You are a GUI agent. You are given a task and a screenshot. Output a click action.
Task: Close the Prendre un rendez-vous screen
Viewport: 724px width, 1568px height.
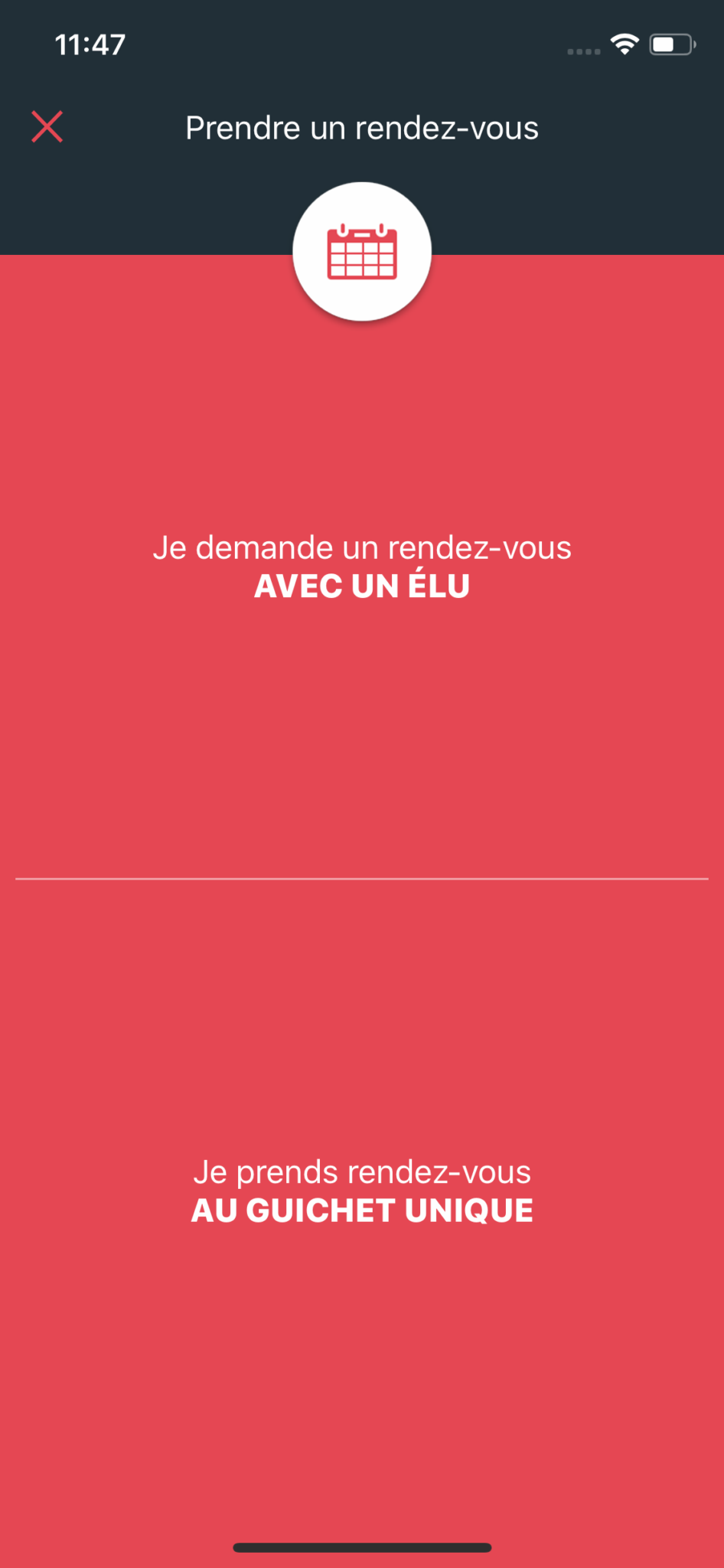click(47, 127)
